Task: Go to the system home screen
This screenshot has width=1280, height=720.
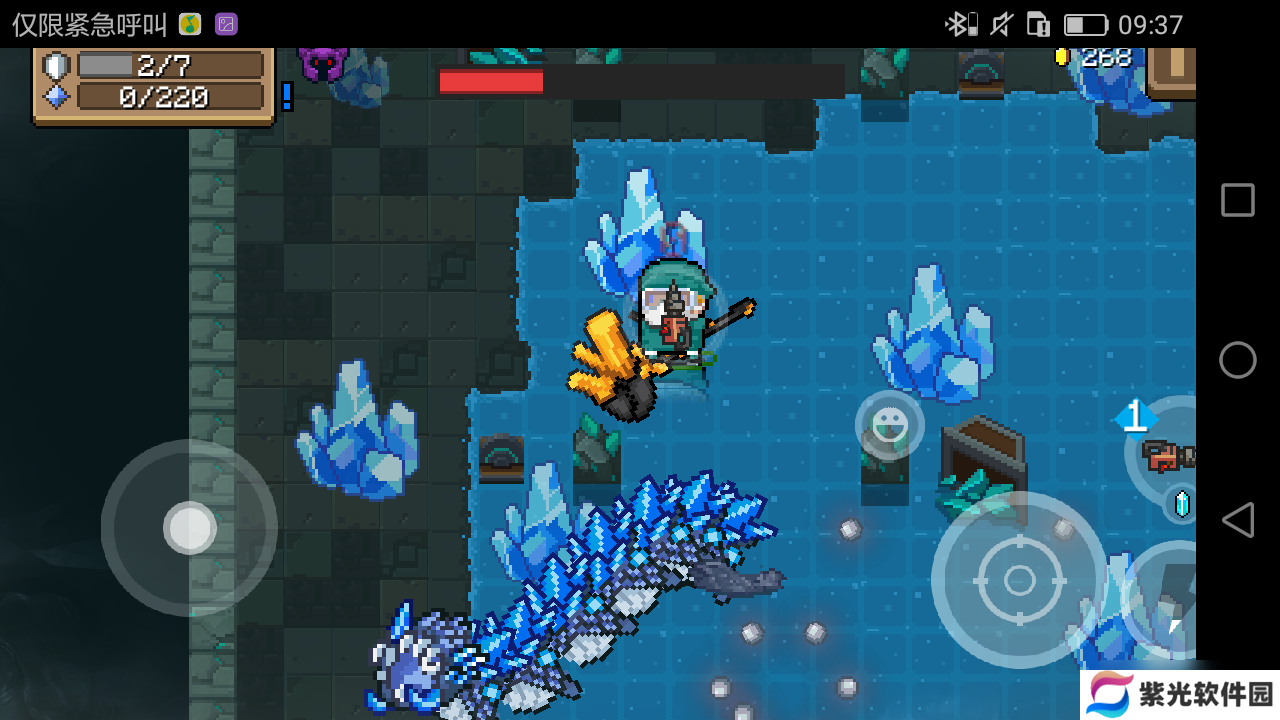Action: tap(1238, 360)
